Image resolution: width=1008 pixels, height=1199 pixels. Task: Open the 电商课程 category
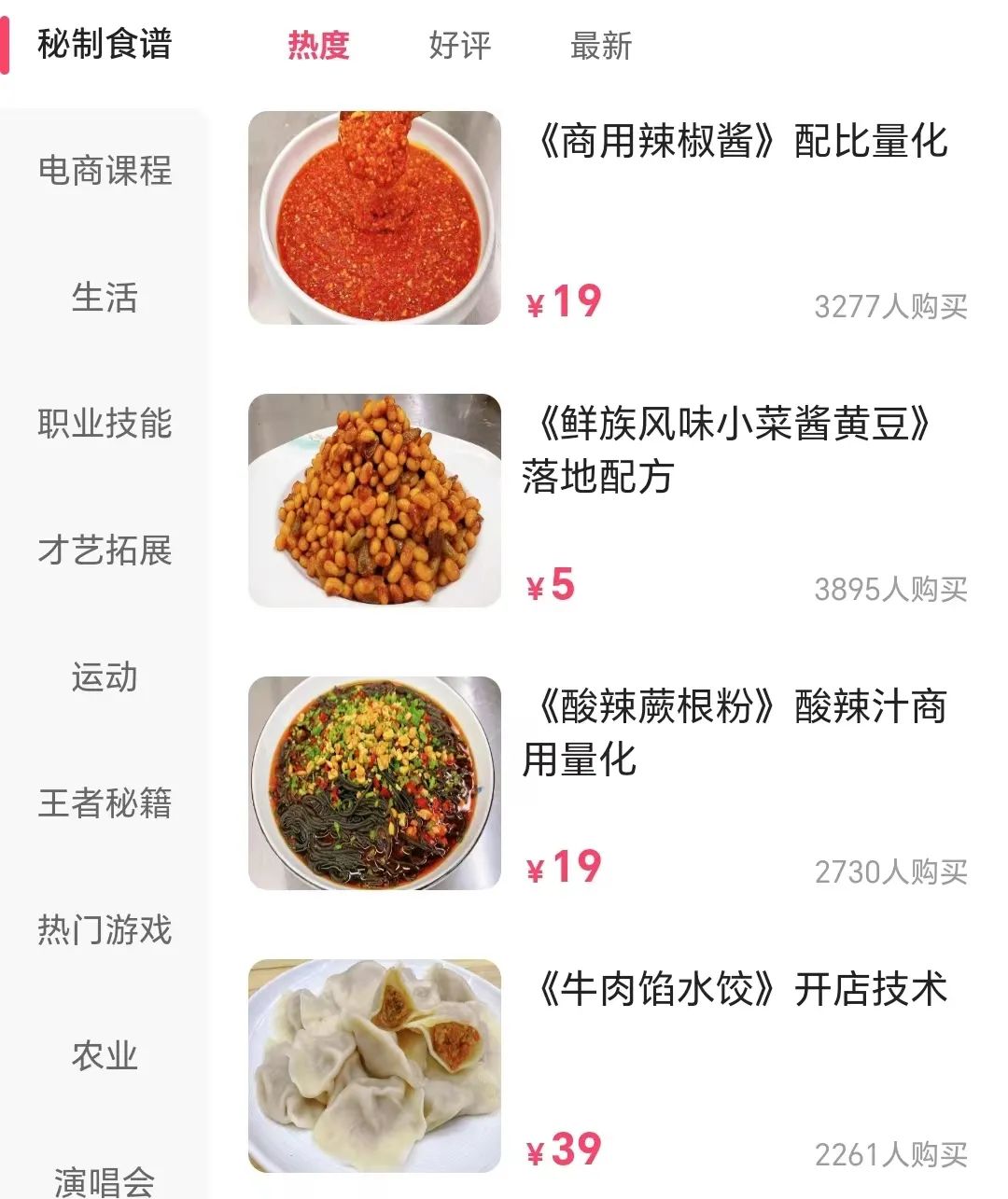point(105,171)
